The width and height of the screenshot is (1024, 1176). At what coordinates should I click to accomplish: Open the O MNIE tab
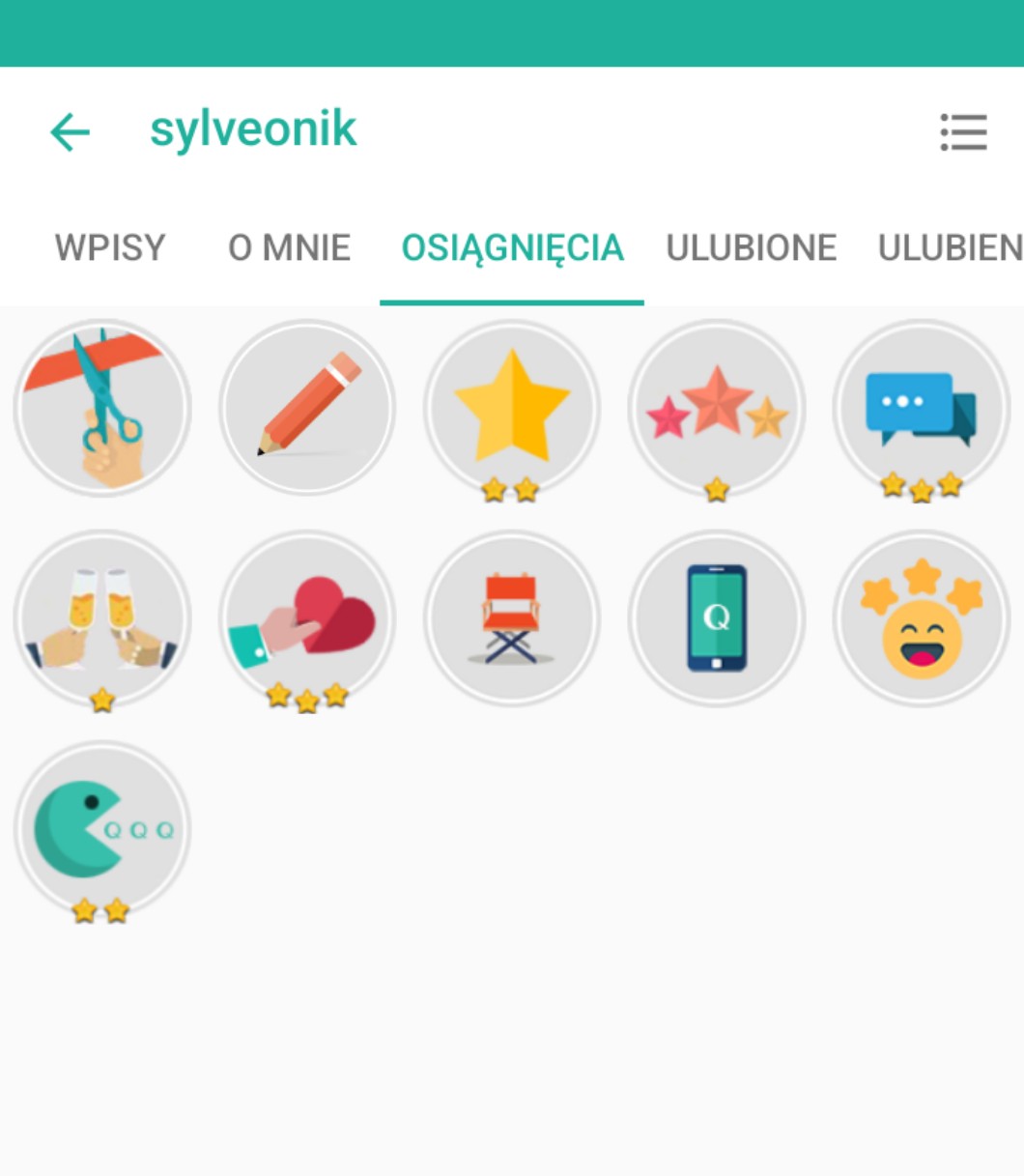point(289,248)
